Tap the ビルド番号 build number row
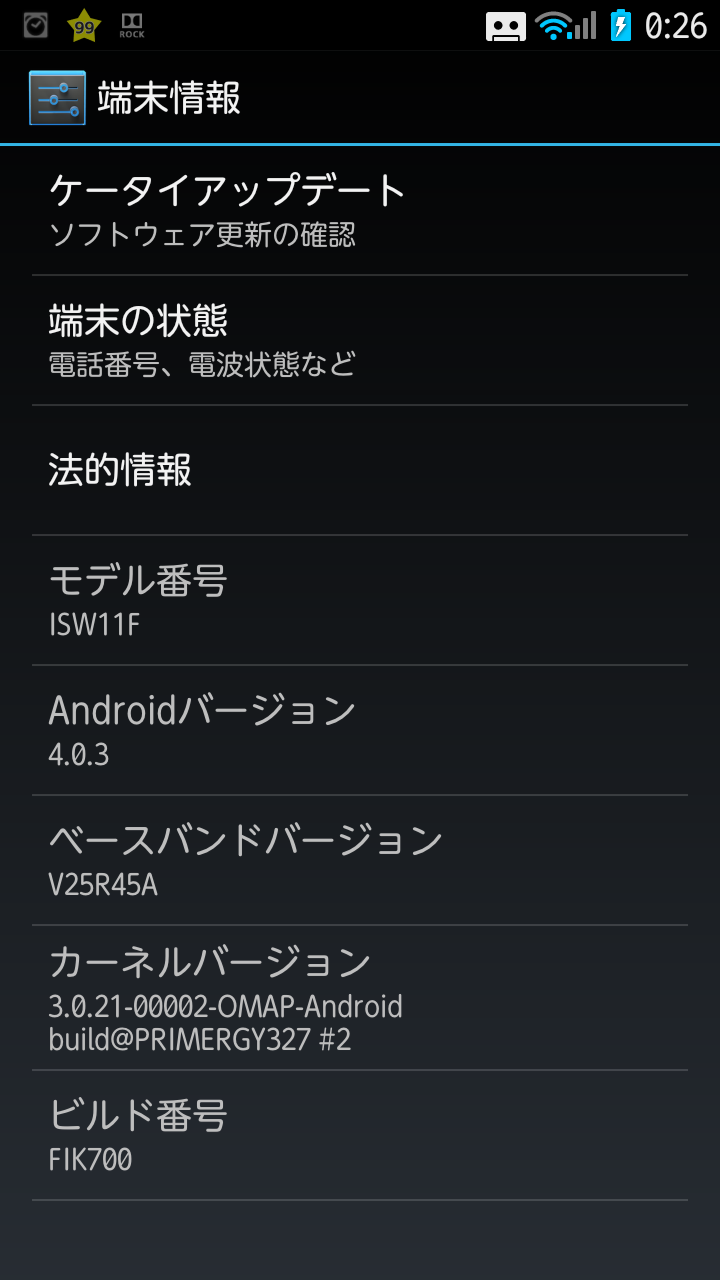720x1280 pixels. point(360,1136)
